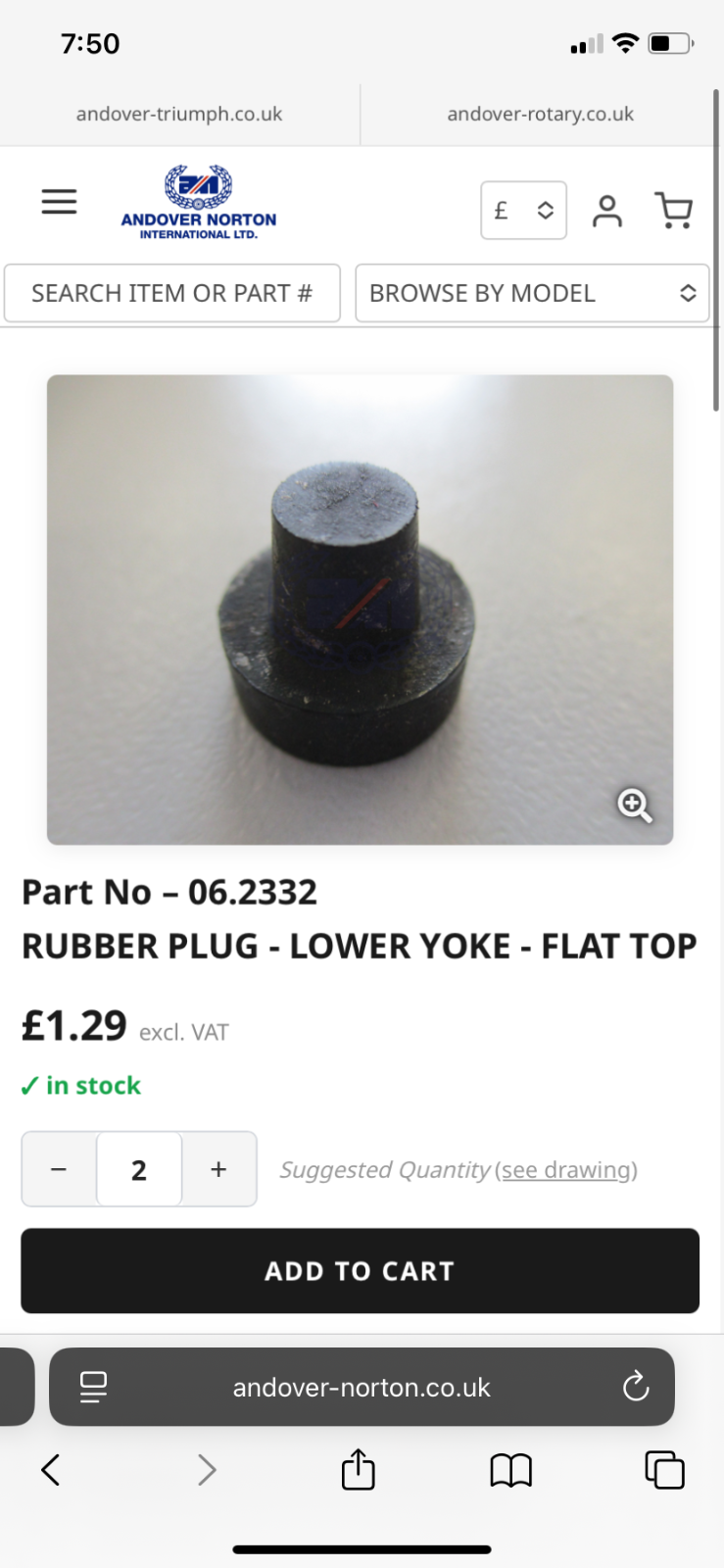724x1568 pixels.
Task: Open the 'see drawing' link
Action: [x=567, y=1170]
